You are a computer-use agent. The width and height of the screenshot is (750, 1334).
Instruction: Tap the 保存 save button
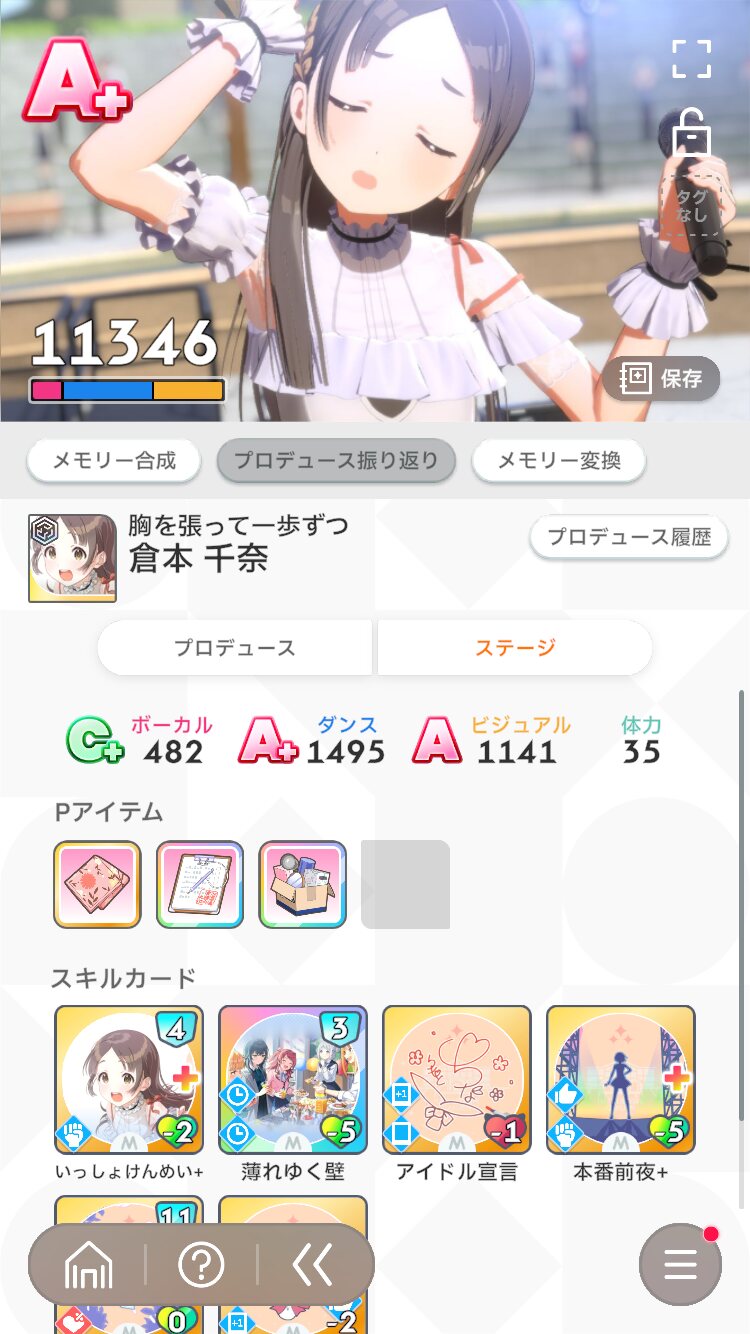[x=661, y=378]
